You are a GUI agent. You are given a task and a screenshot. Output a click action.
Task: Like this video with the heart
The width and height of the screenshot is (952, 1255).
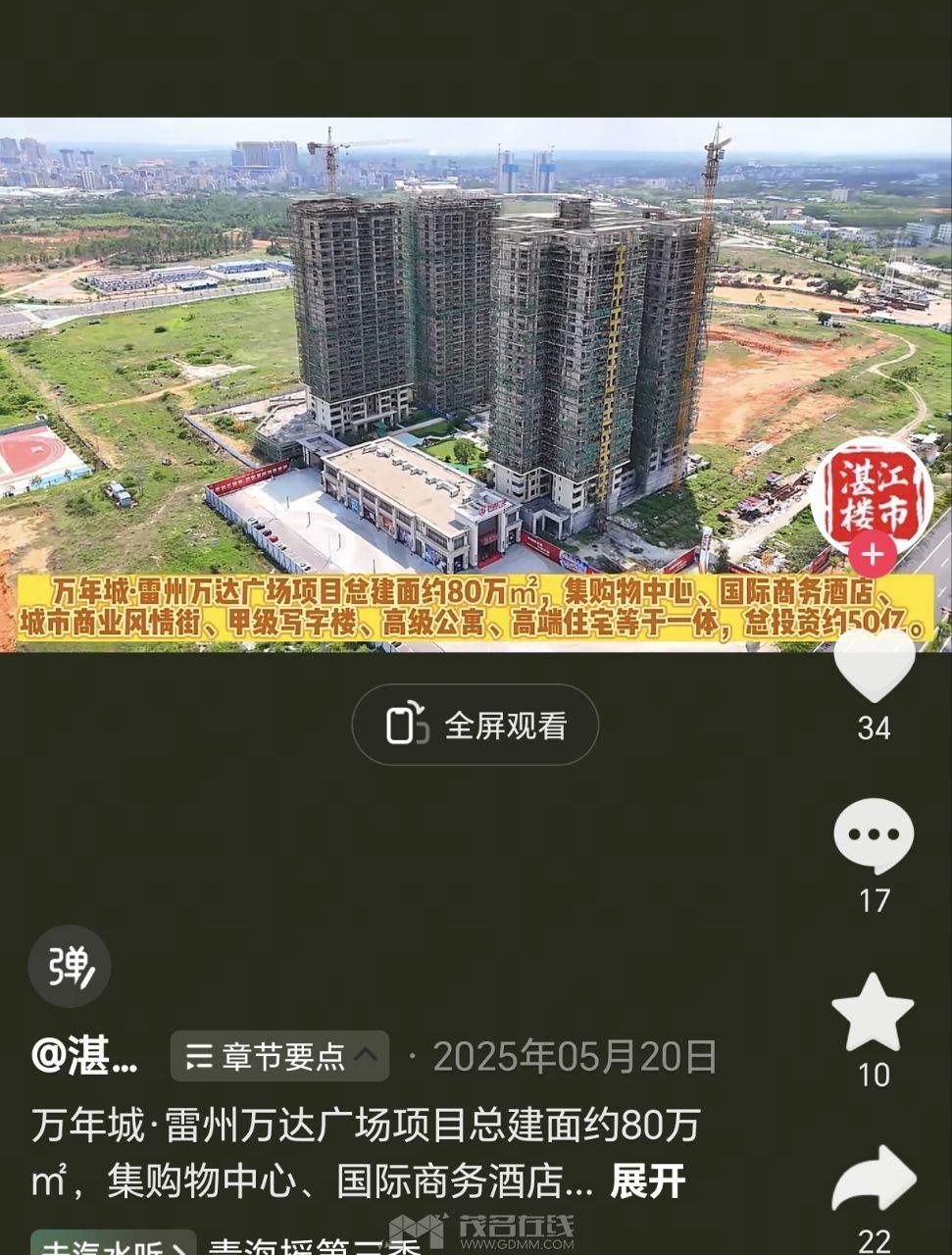coord(874,666)
